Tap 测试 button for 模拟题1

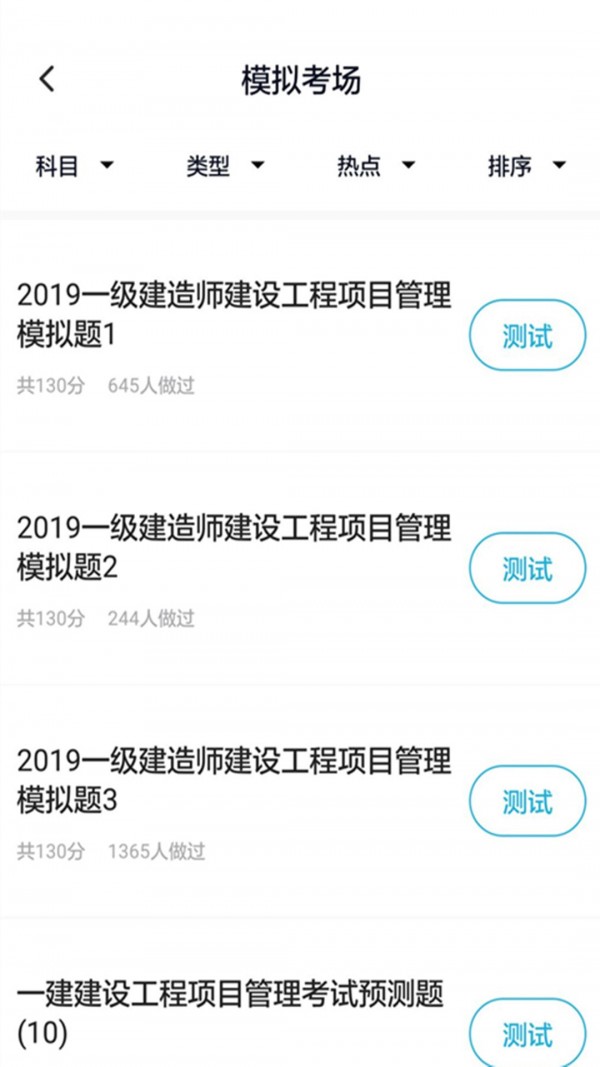coord(527,336)
